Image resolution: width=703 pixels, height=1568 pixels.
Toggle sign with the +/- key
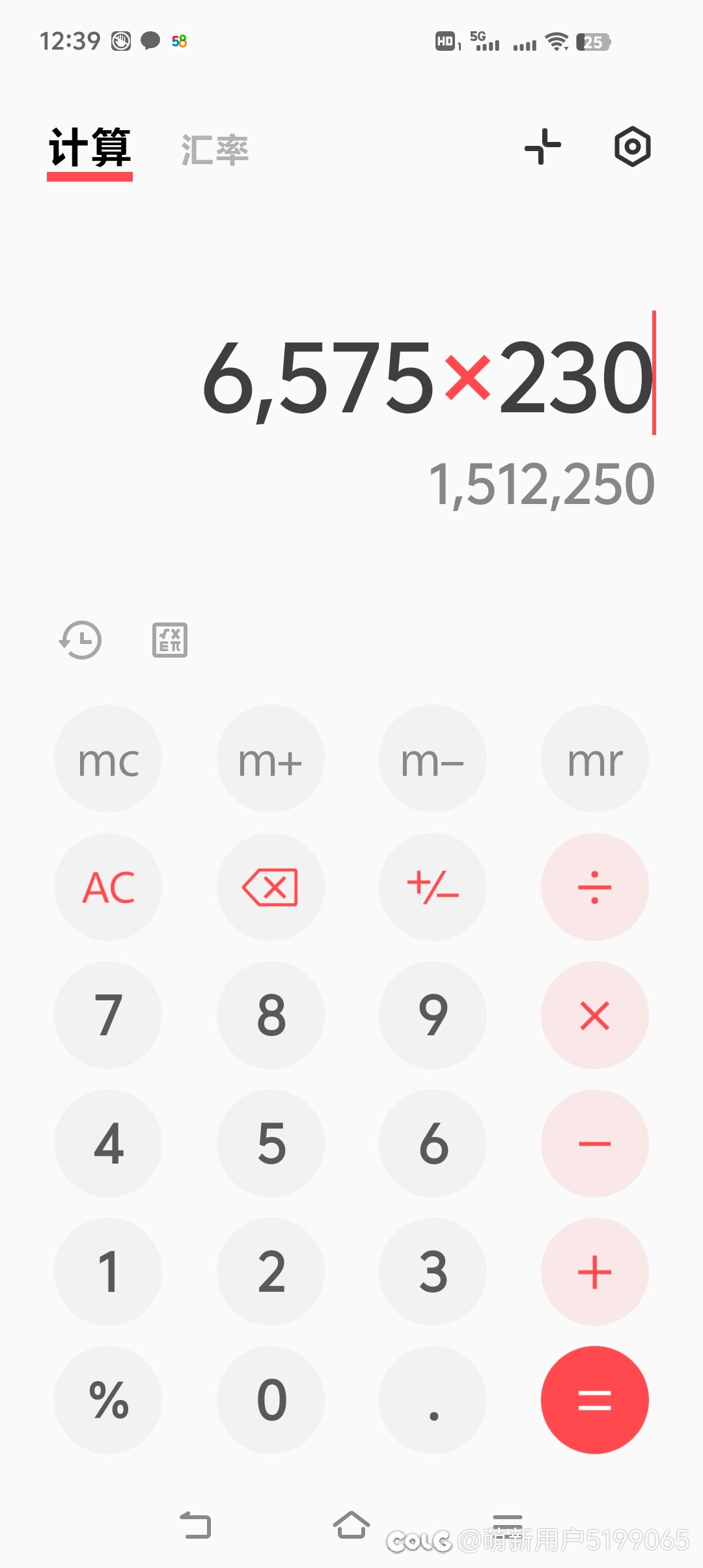pyautogui.click(x=433, y=887)
